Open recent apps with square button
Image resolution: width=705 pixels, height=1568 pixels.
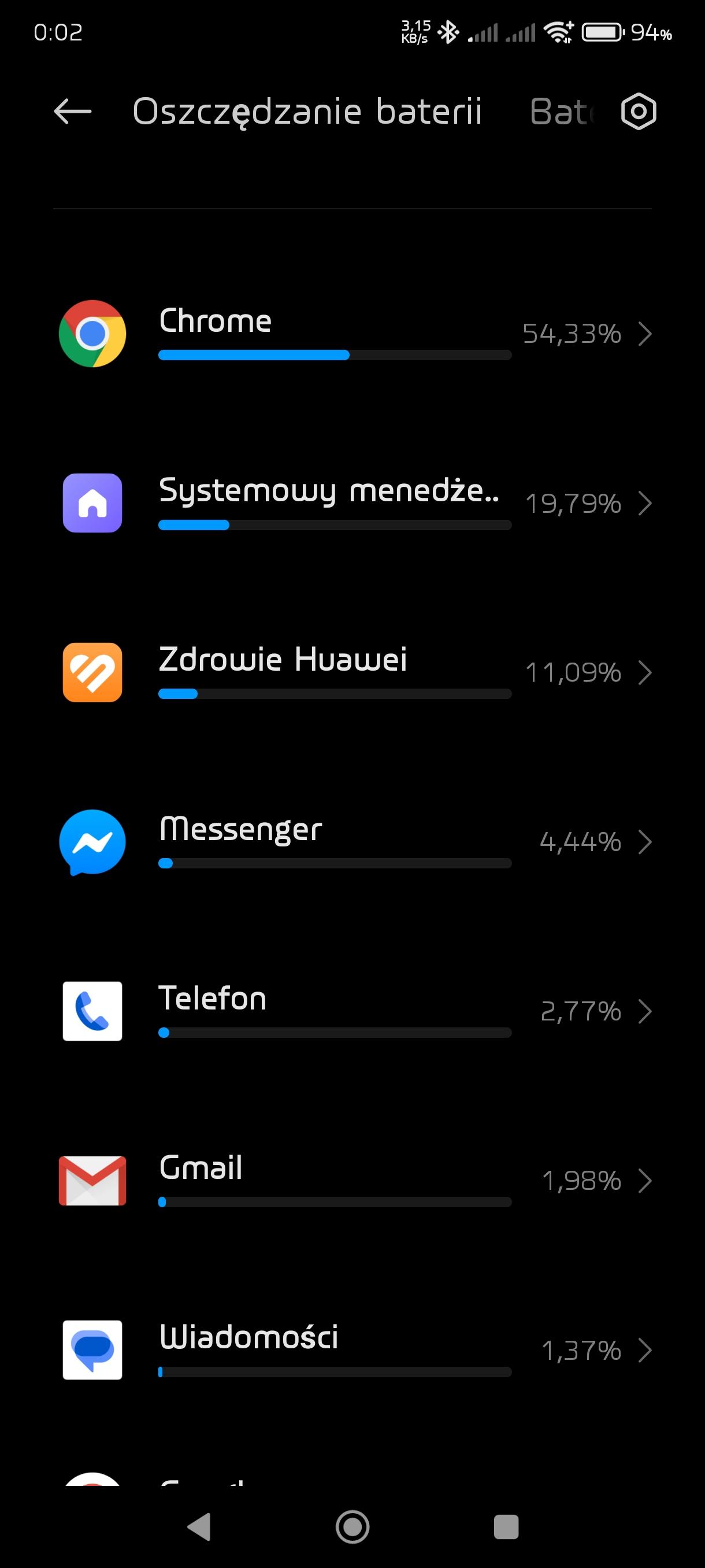[506, 1526]
